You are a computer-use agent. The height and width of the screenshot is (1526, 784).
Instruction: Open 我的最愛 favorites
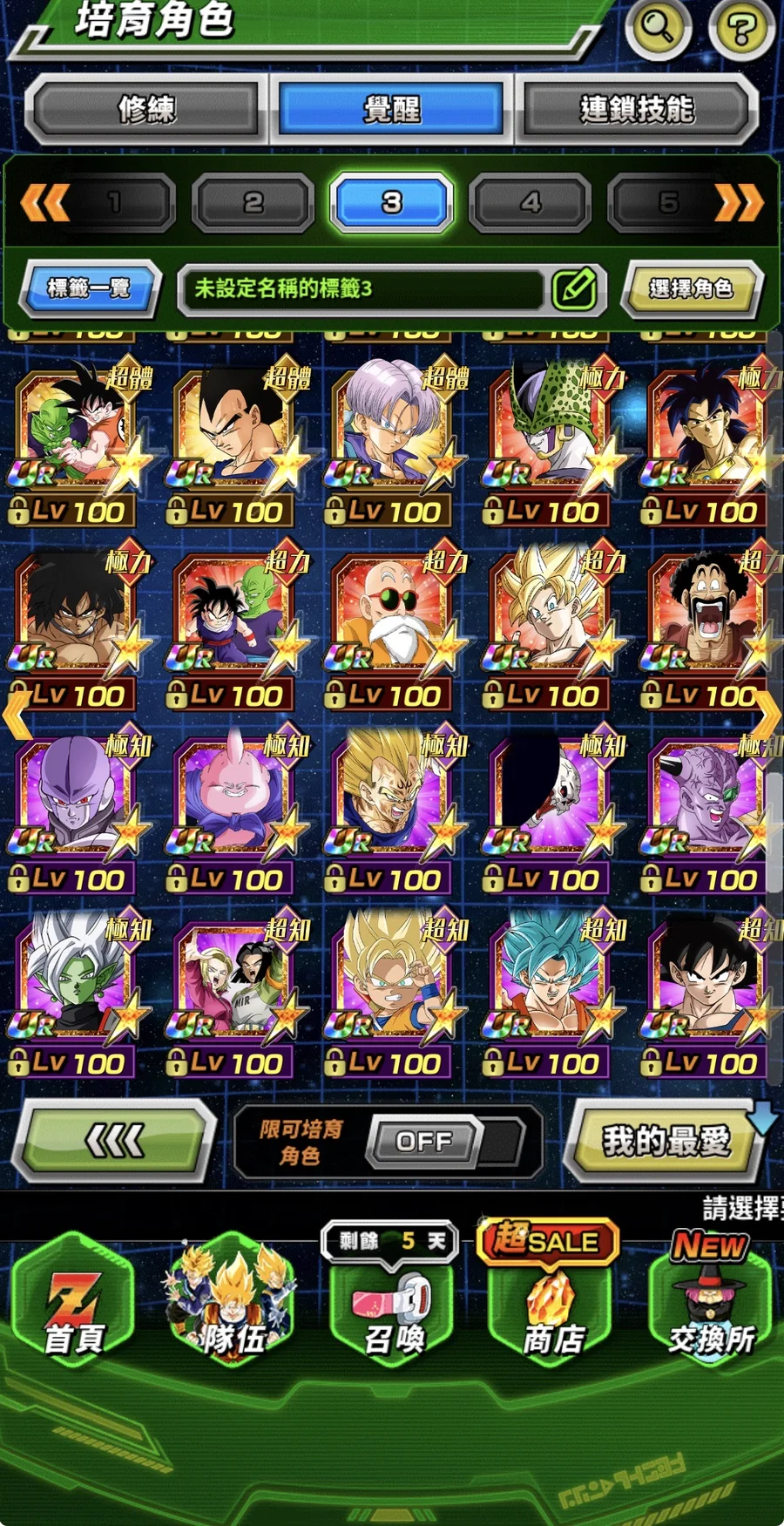[666, 1140]
